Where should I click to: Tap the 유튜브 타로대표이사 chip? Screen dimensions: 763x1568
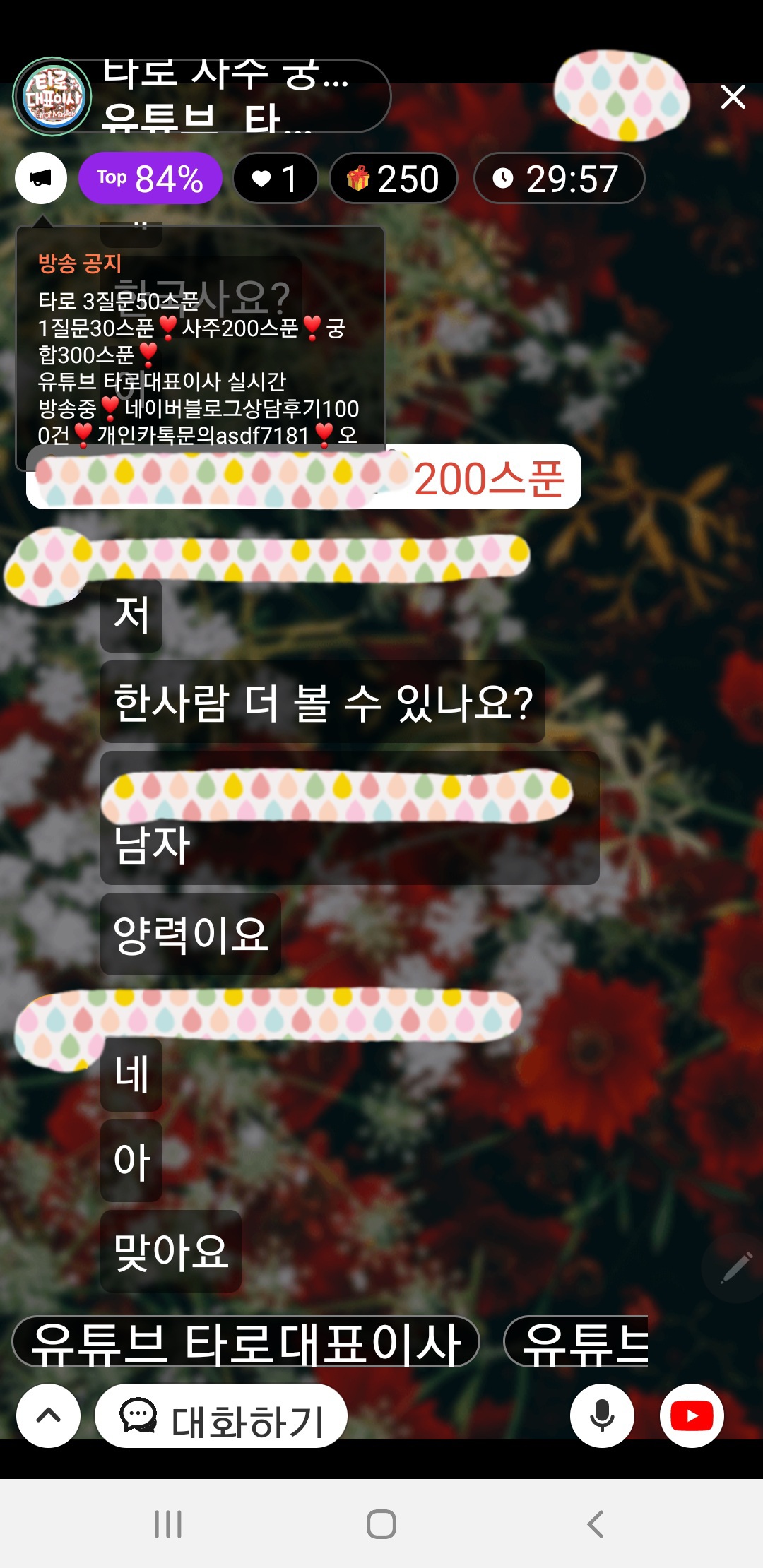246,1342
